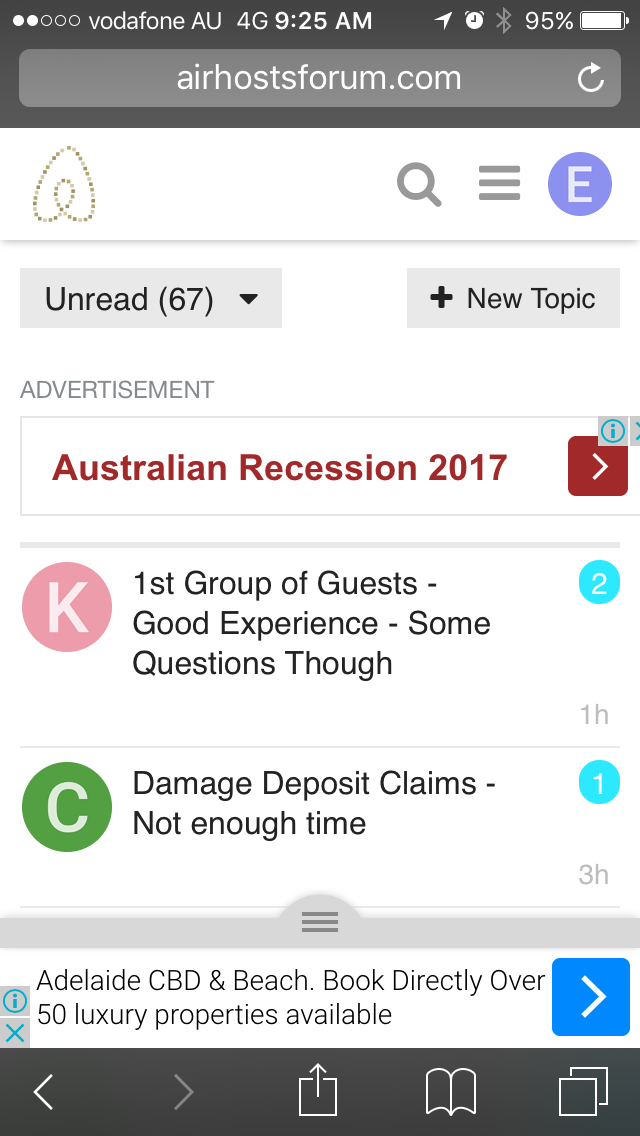Open the forum search magnifier
This screenshot has width=640, height=1136.
tap(419, 185)
